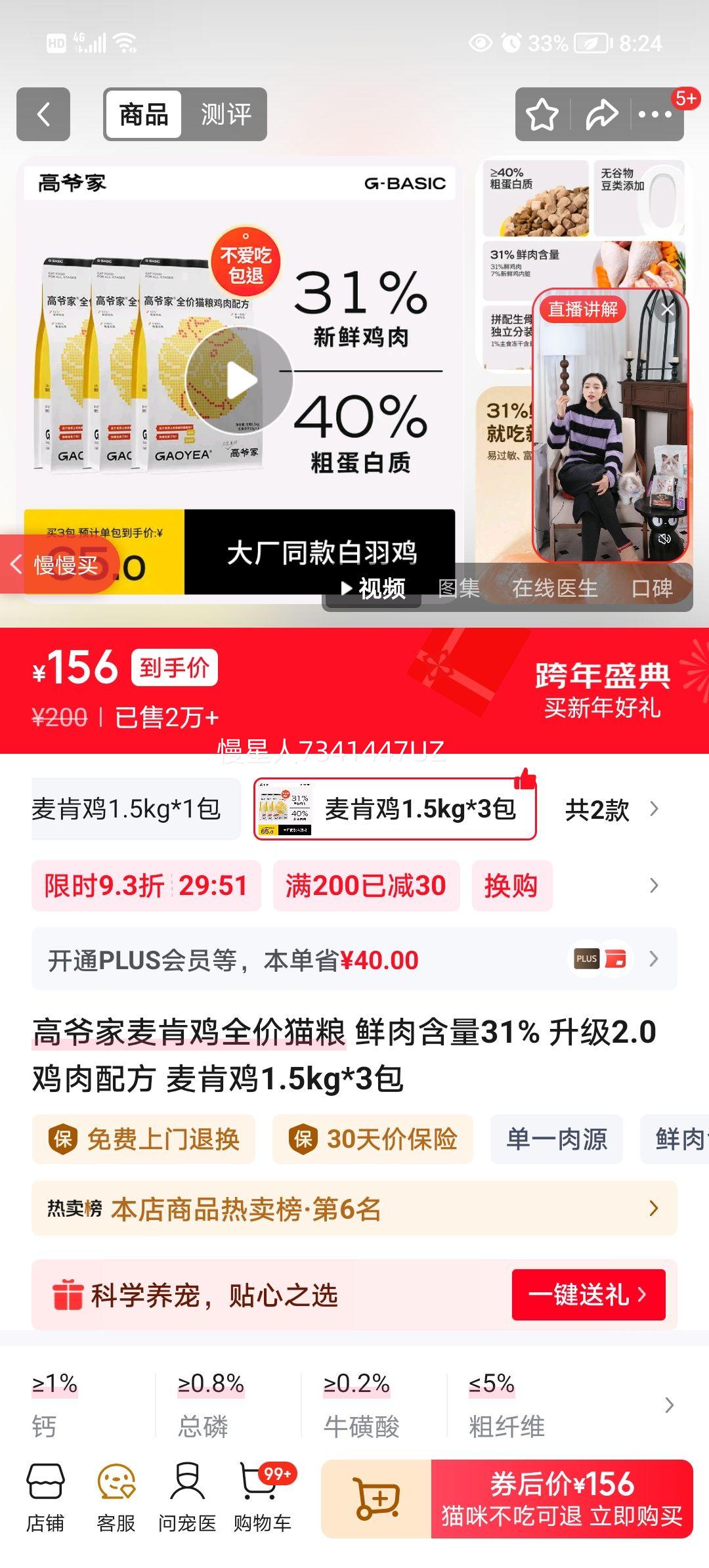Tap the back arrow at top left

[43, 114]
